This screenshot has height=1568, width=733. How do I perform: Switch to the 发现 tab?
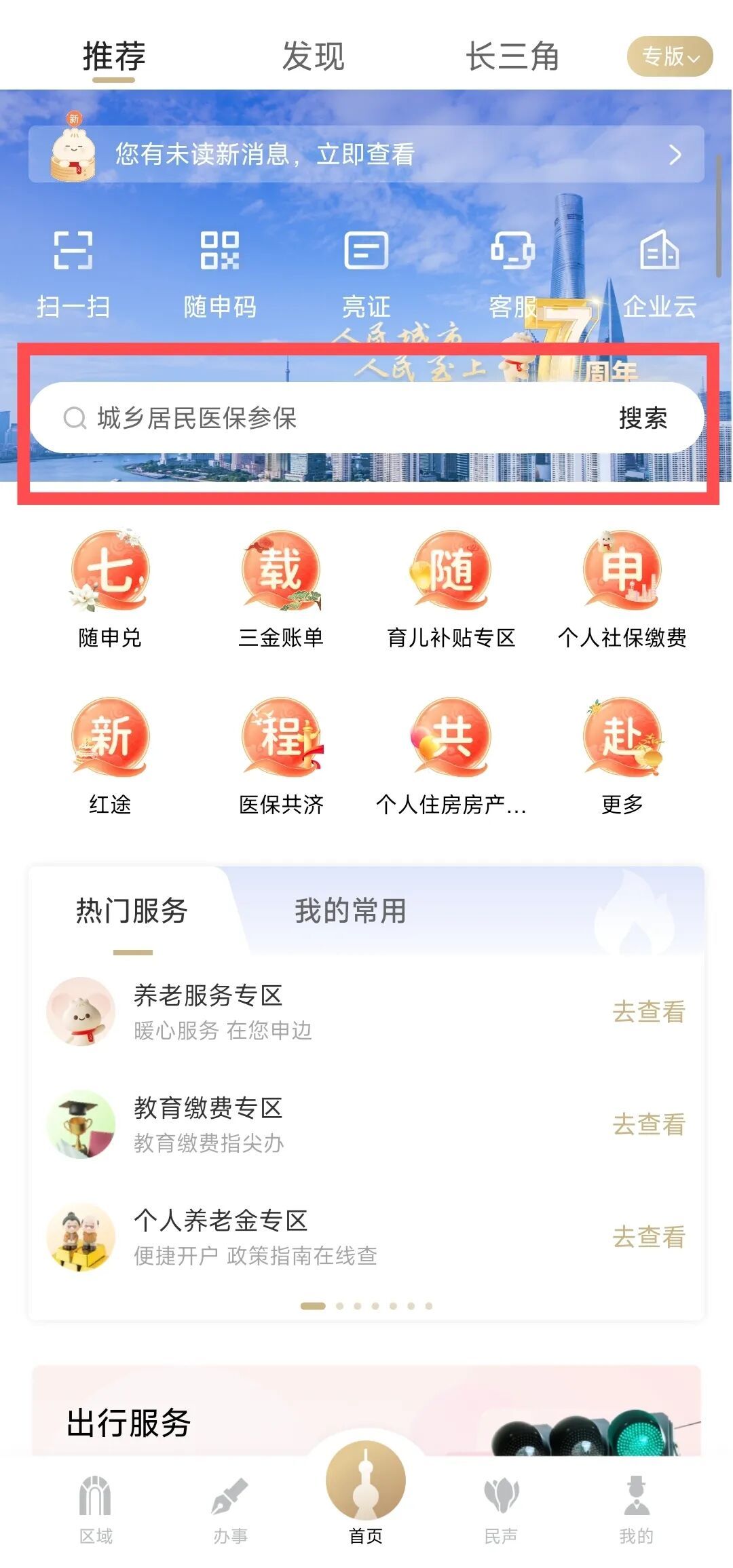click(x=313, y=56)
